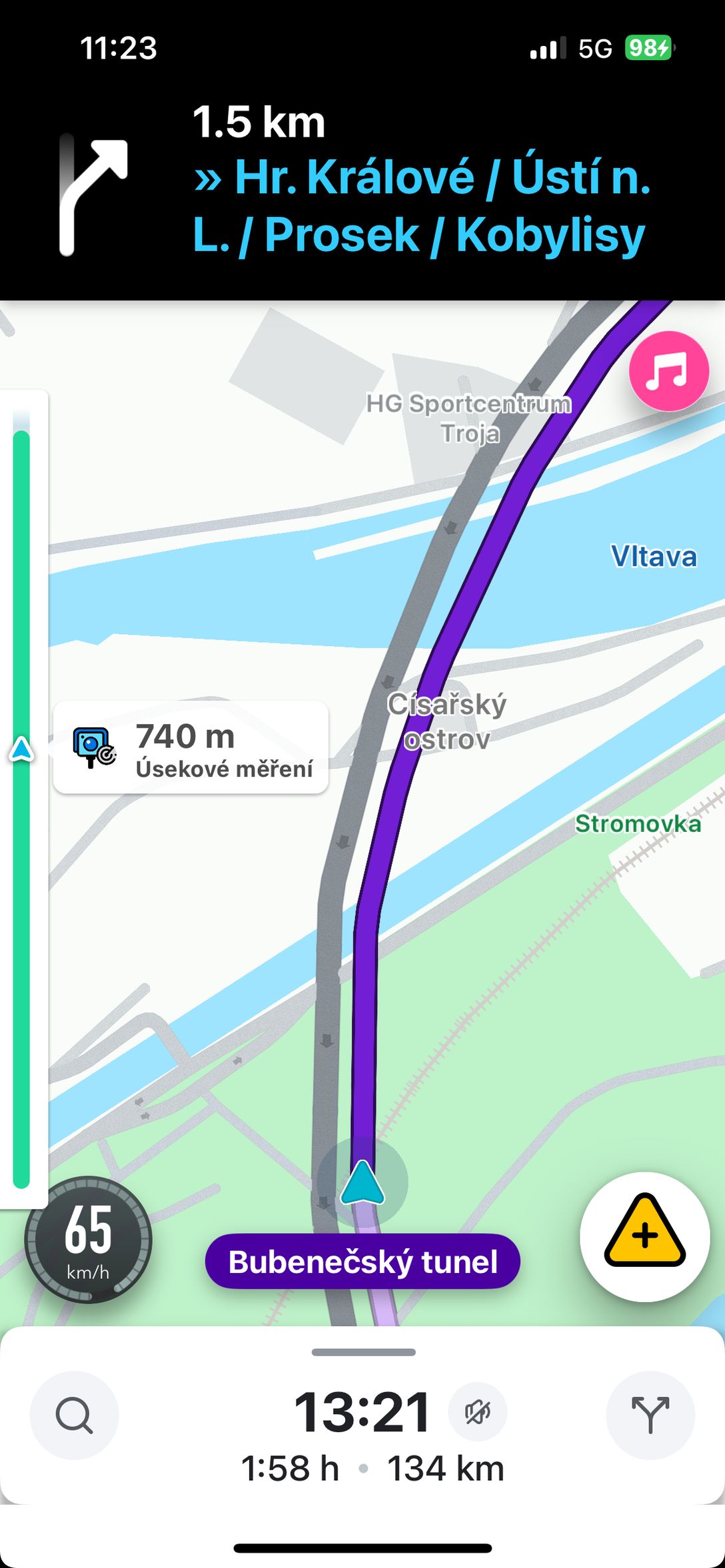The image size is (725, 1568).
Task: Open the Úsekové měření speed camera alert
Action: tap(191, 747)
